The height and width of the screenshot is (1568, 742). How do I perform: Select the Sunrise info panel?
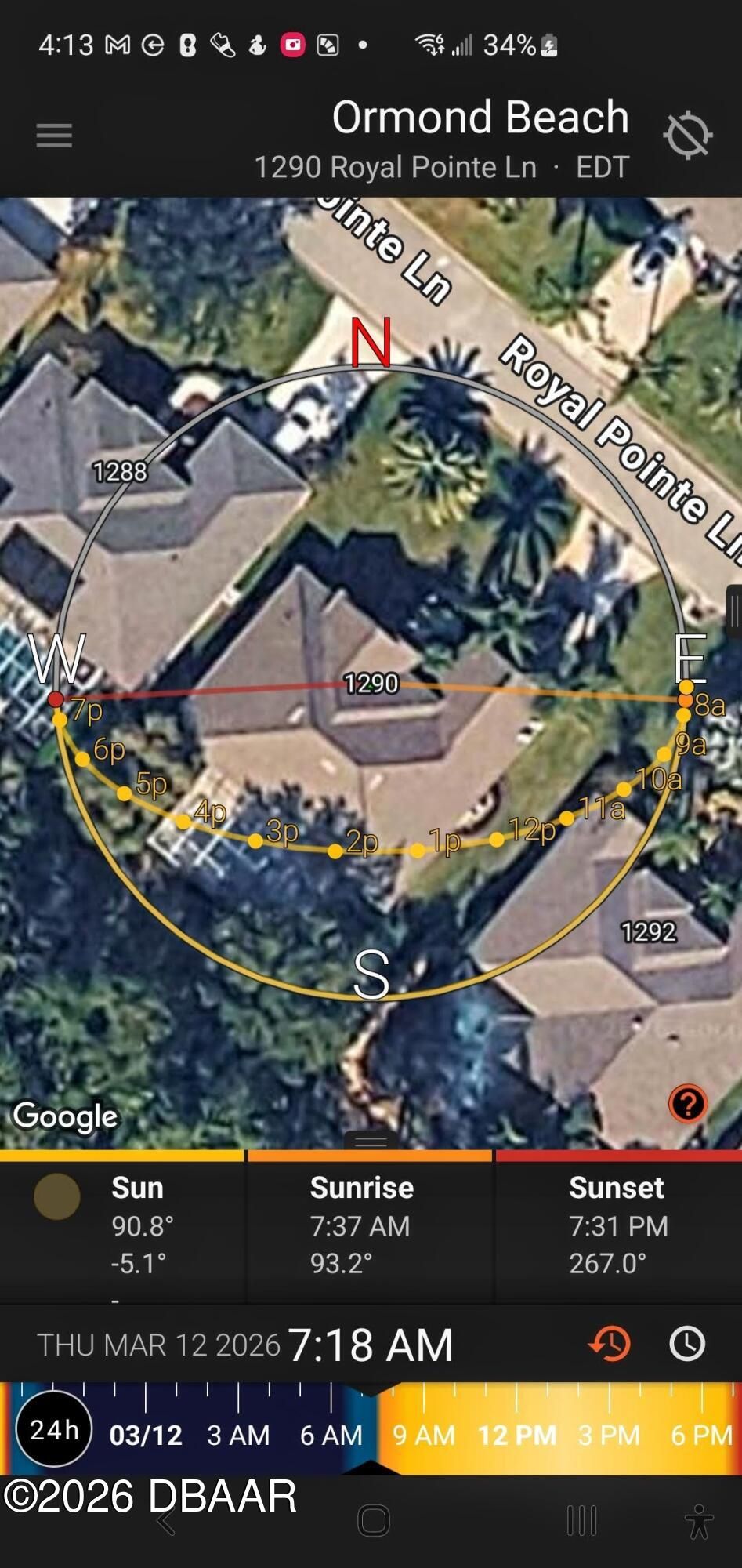click(x=370, y=1225)
